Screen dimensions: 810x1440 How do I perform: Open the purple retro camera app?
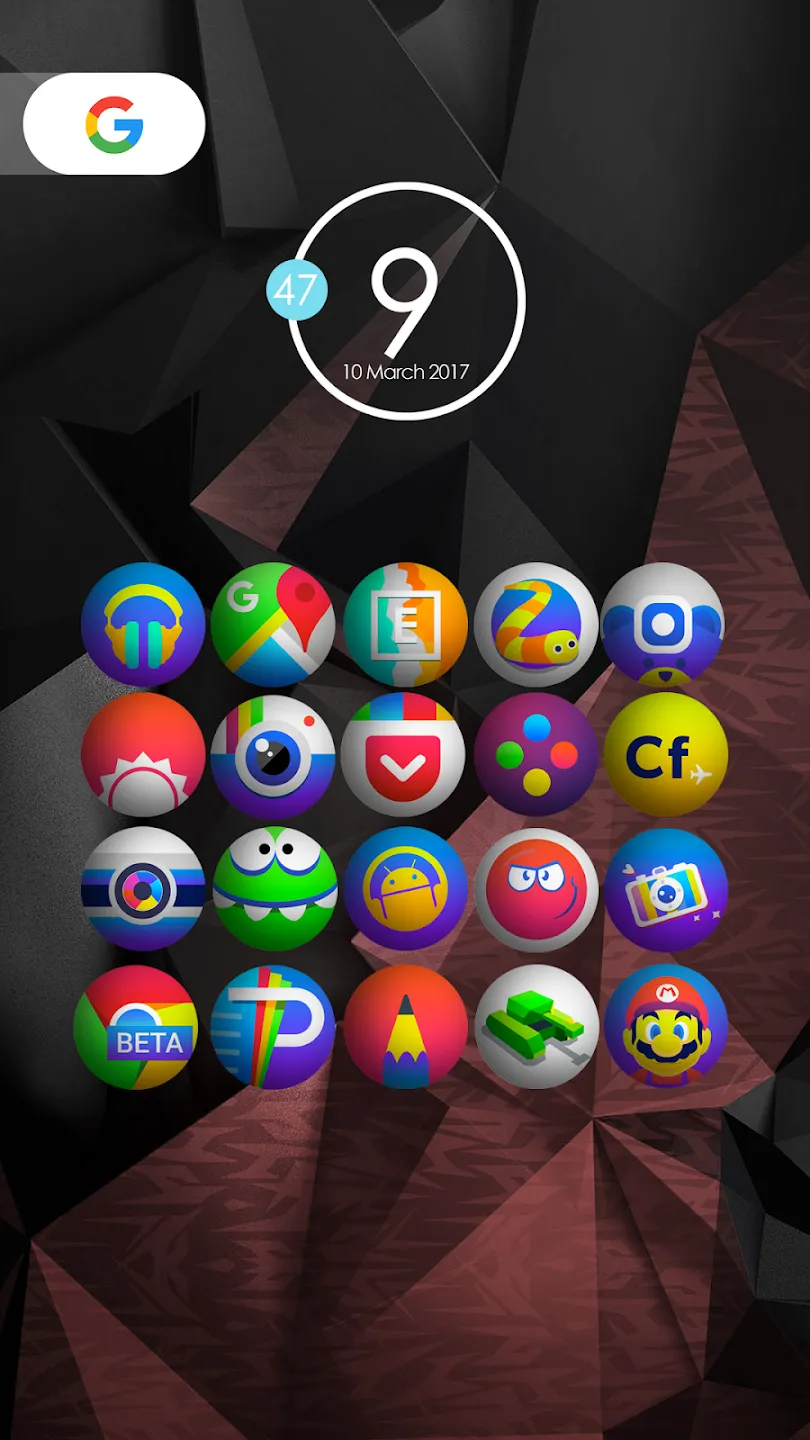pyautogui.click(x=666, y=888)
